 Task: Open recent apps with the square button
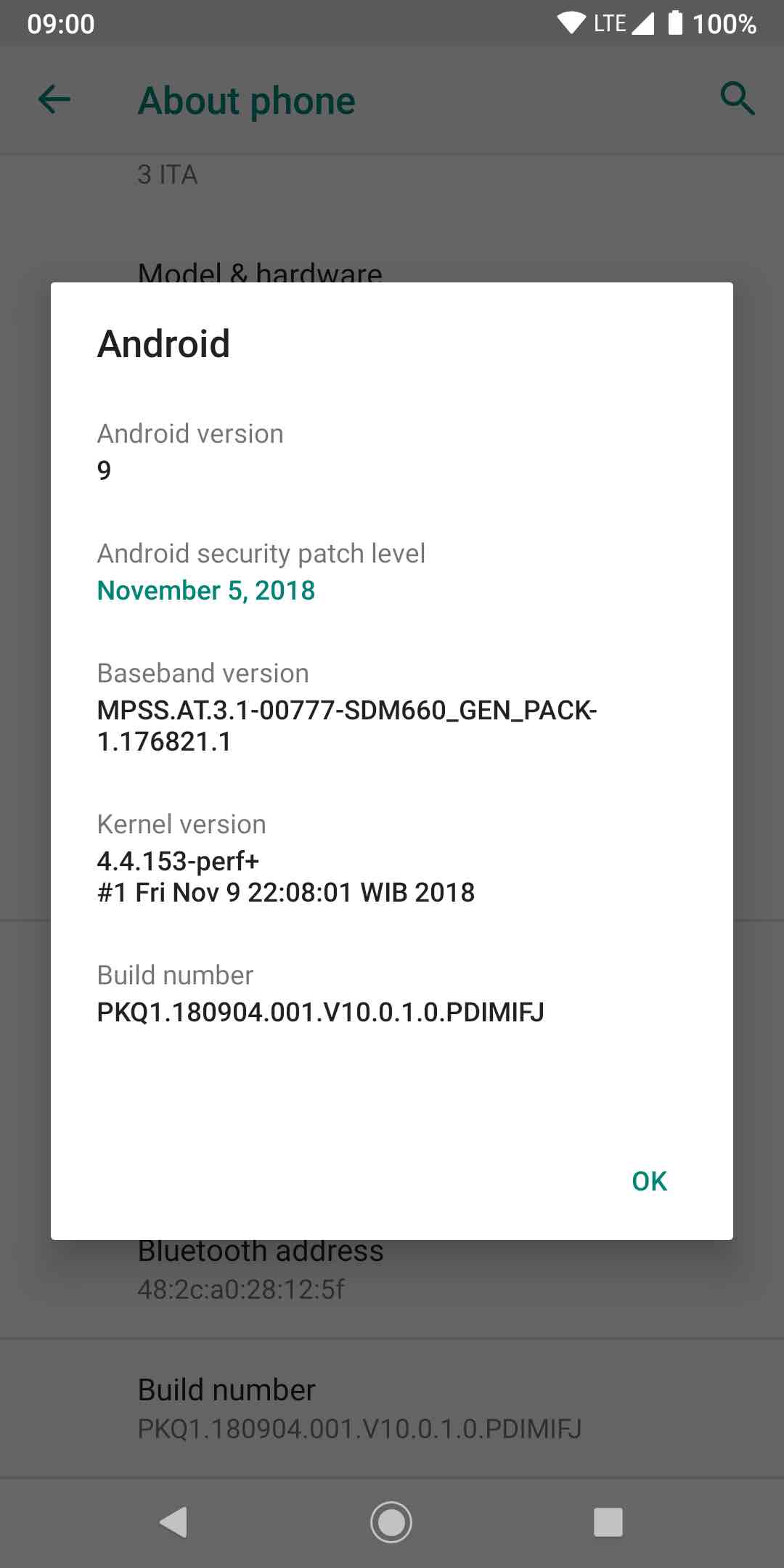pos(608,1522)
